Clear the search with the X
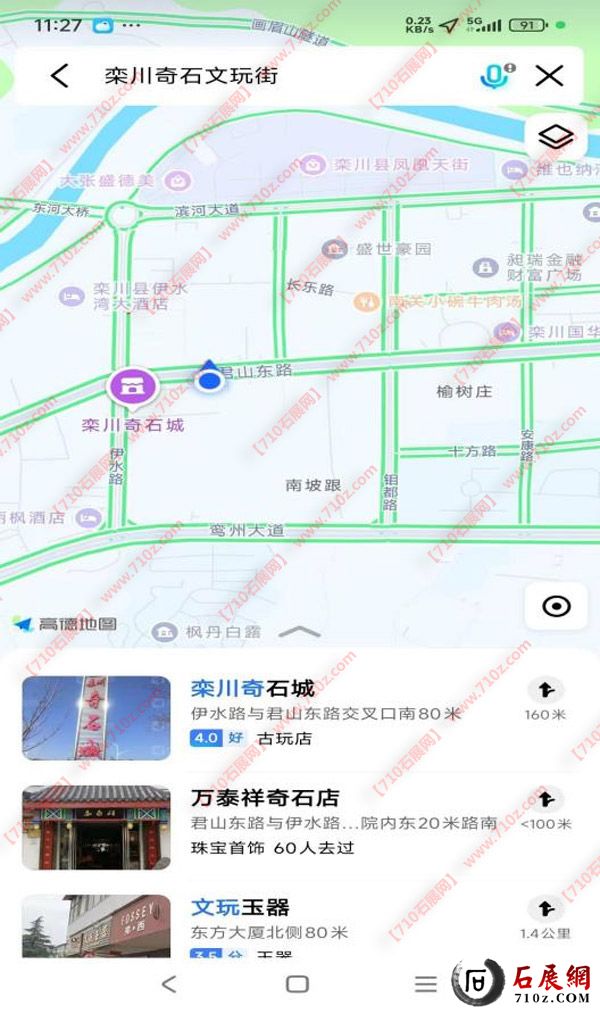 [x=549, y=76]
